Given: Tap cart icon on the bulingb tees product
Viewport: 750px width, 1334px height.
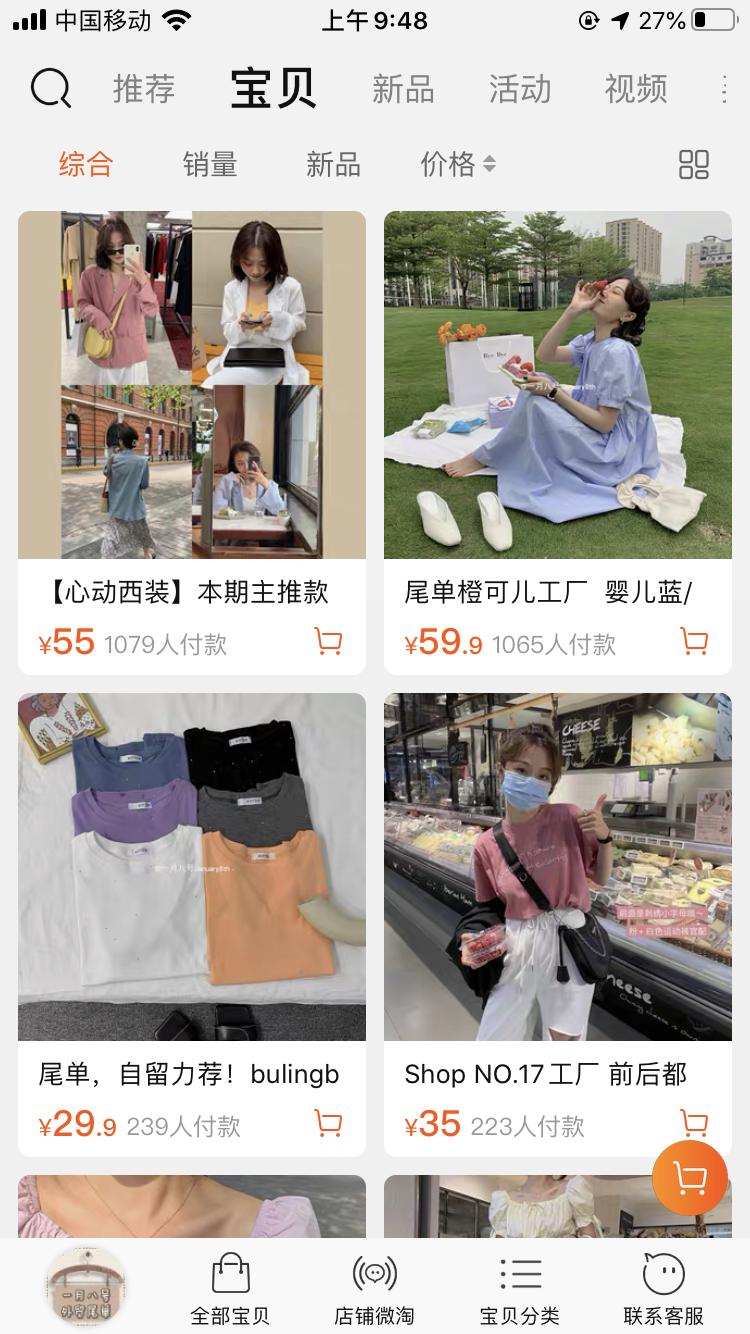Looking at the screenshot, I should pyautogui.click(x=329, y=1123).
